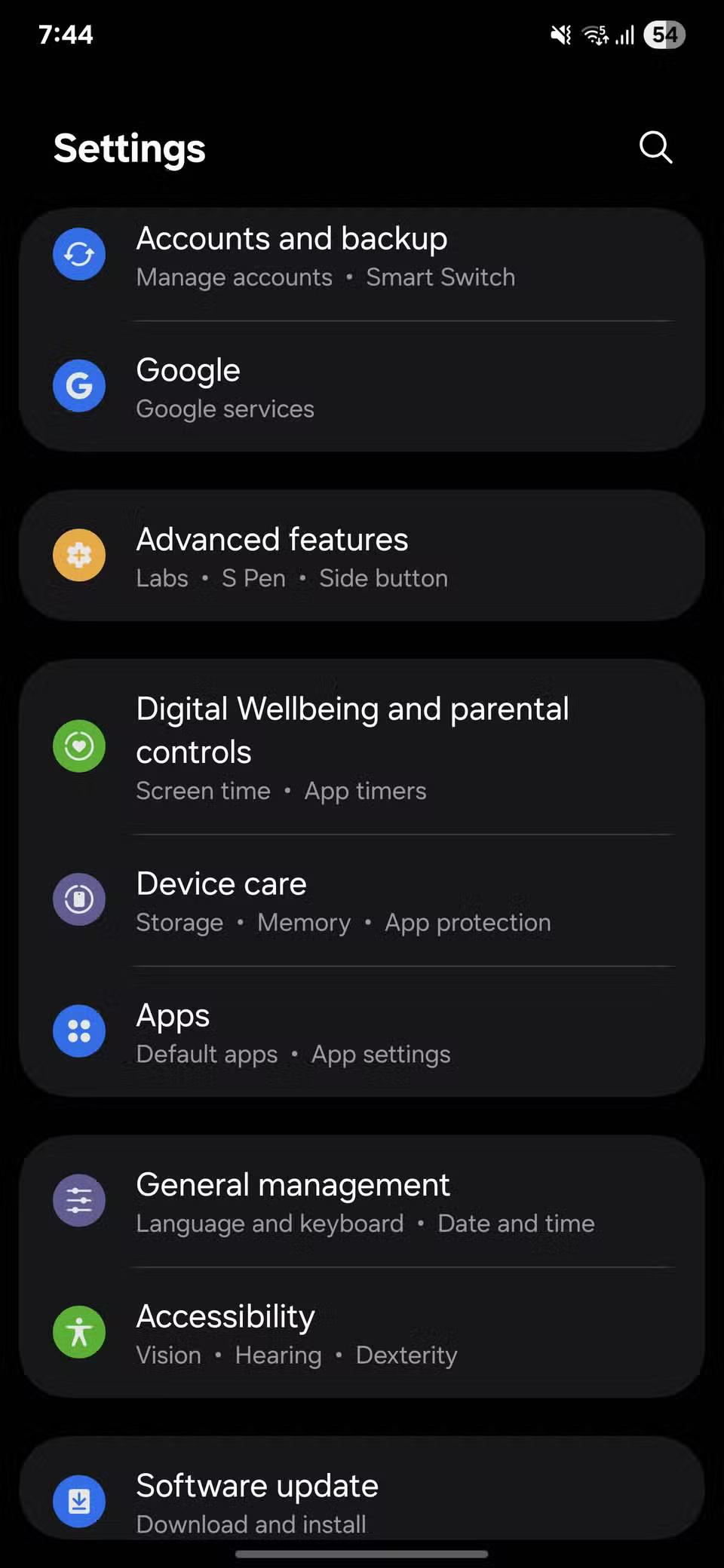
Task: Tap the General management sliders icon
Action: pos(78,1200)
